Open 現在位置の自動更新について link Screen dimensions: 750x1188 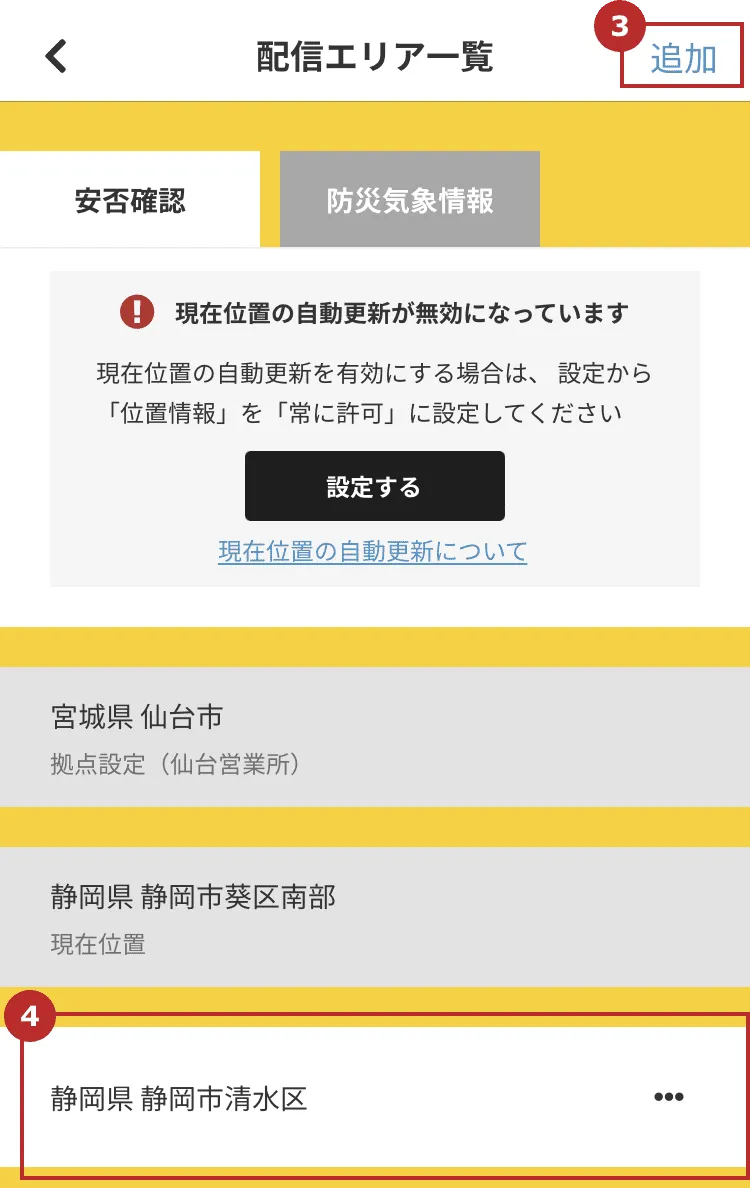point(374,551)
